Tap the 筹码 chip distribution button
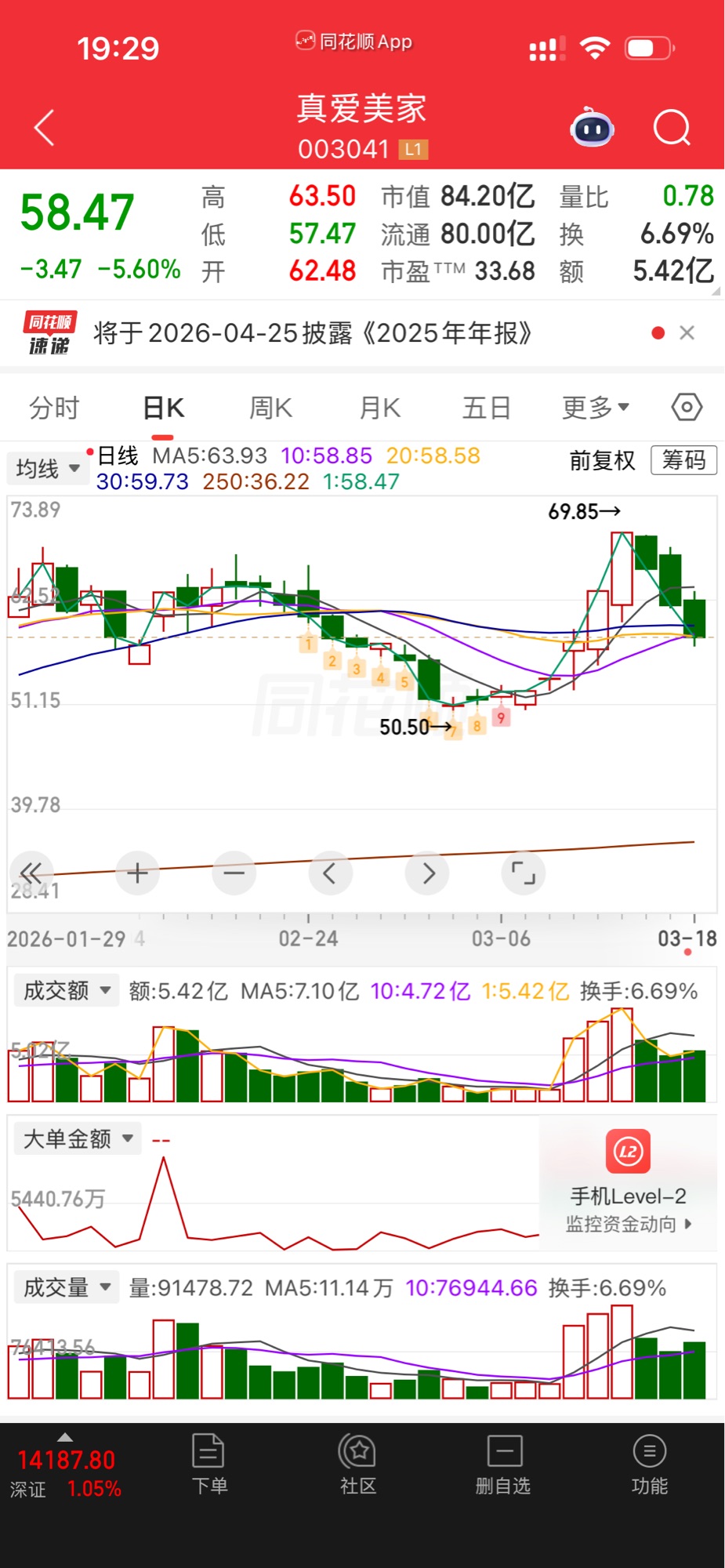This screenshot has height=1568, width=725. coord(683,460)
